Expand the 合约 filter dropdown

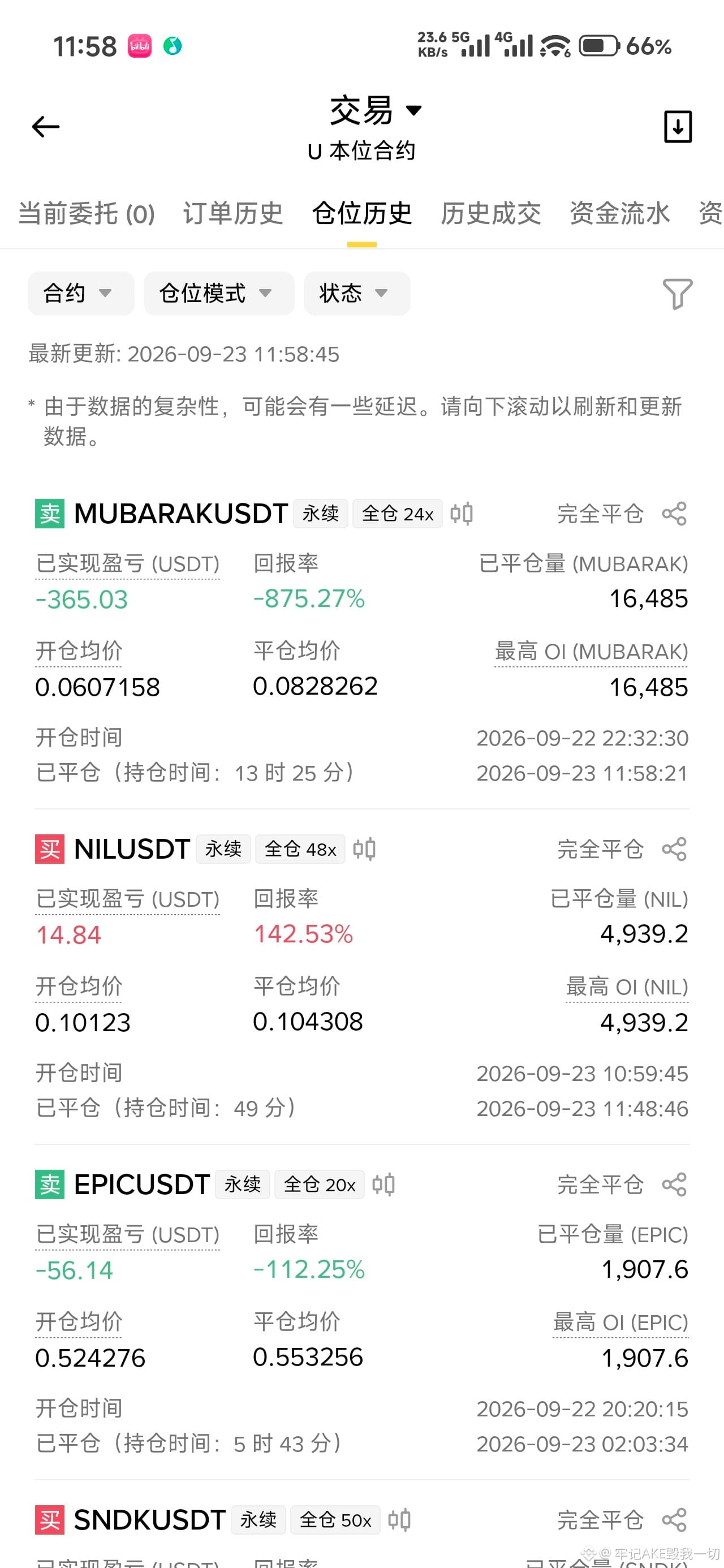tap(81, 294)
